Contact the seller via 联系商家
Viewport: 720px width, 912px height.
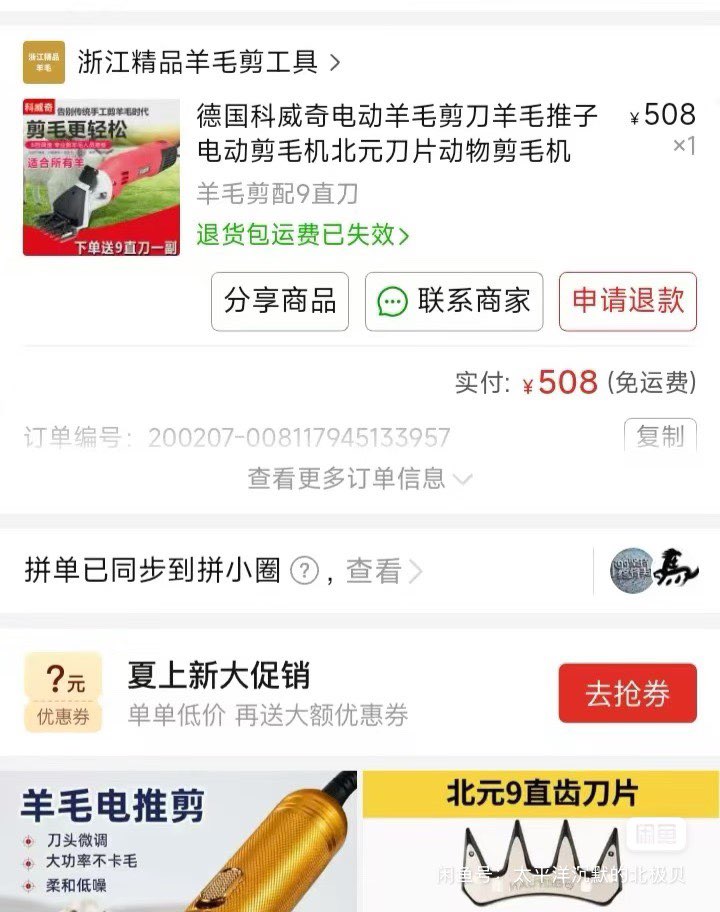pyautogui.click(x=454, y=301)
